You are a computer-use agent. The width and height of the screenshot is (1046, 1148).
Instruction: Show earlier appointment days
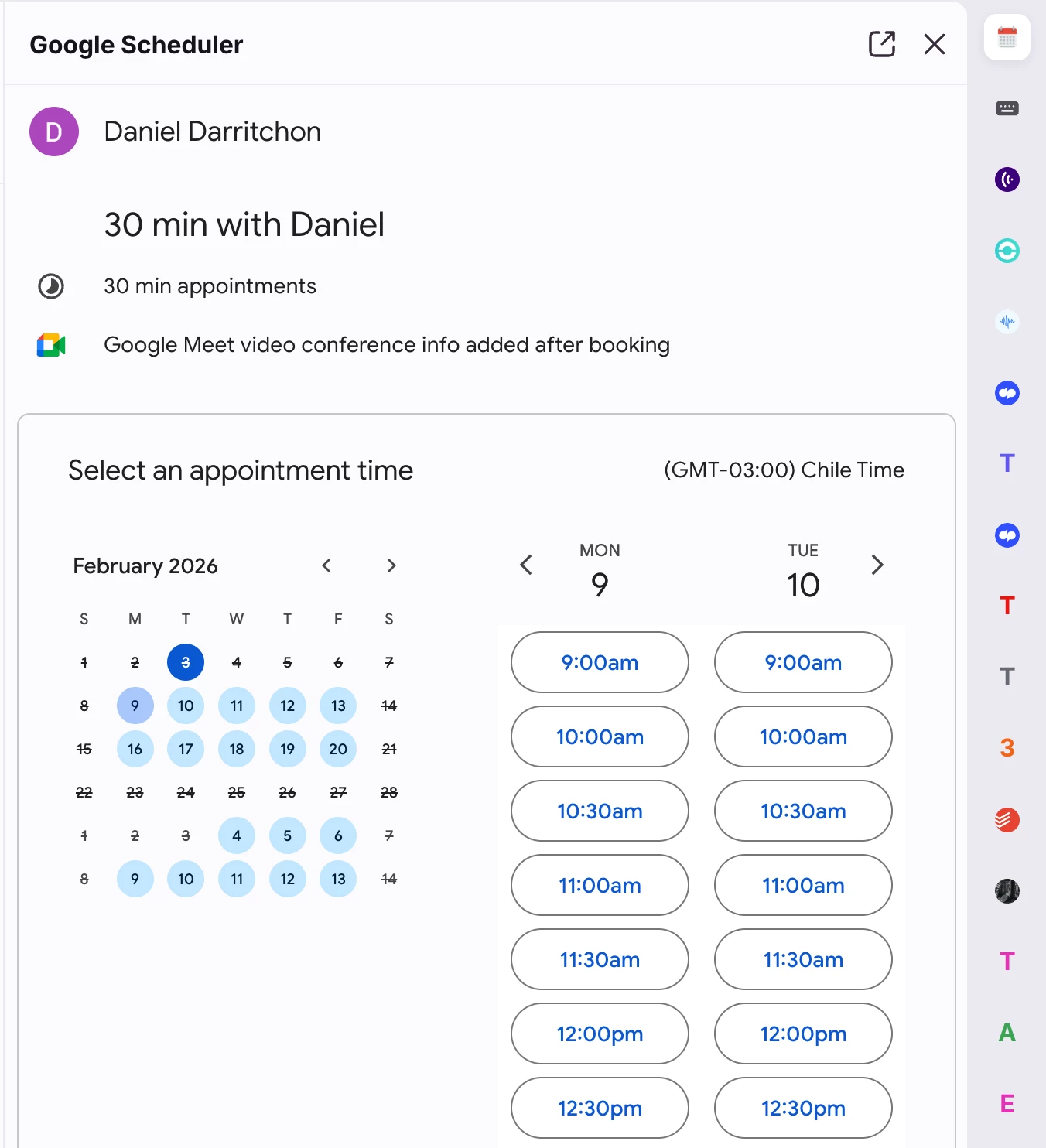pos(526,565)
